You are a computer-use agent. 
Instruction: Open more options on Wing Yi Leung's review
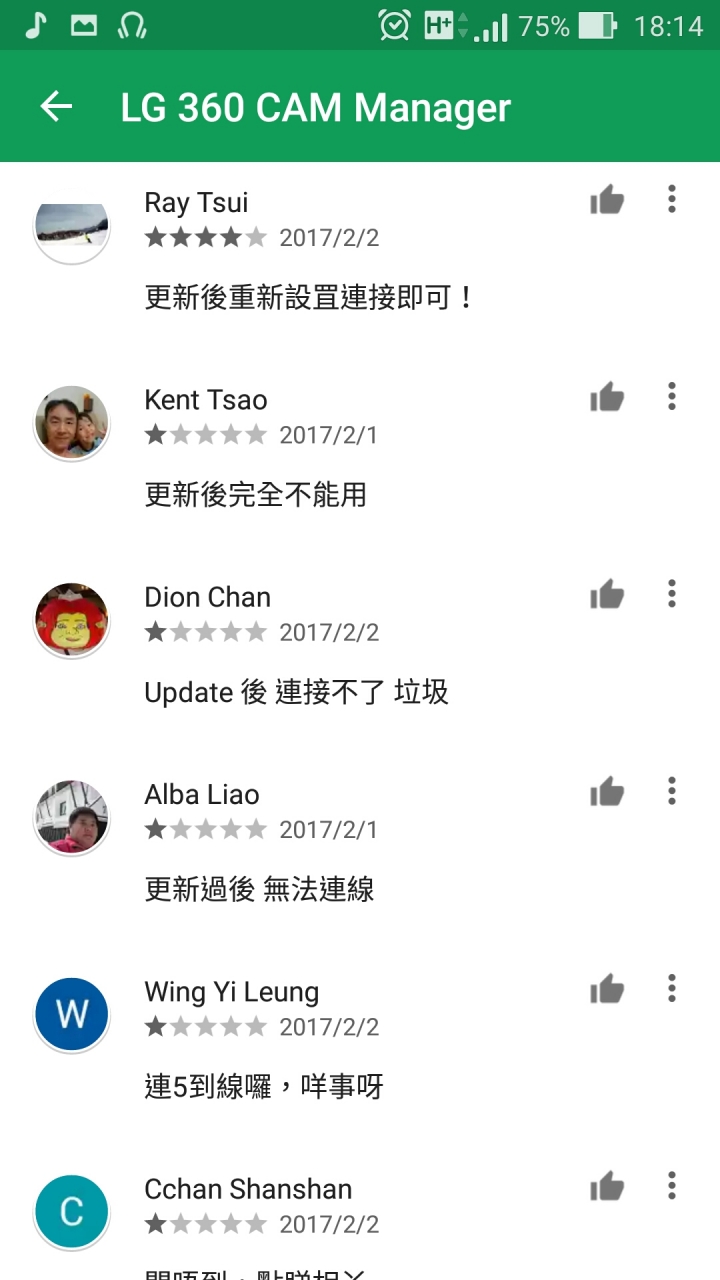tap(672, 988)
